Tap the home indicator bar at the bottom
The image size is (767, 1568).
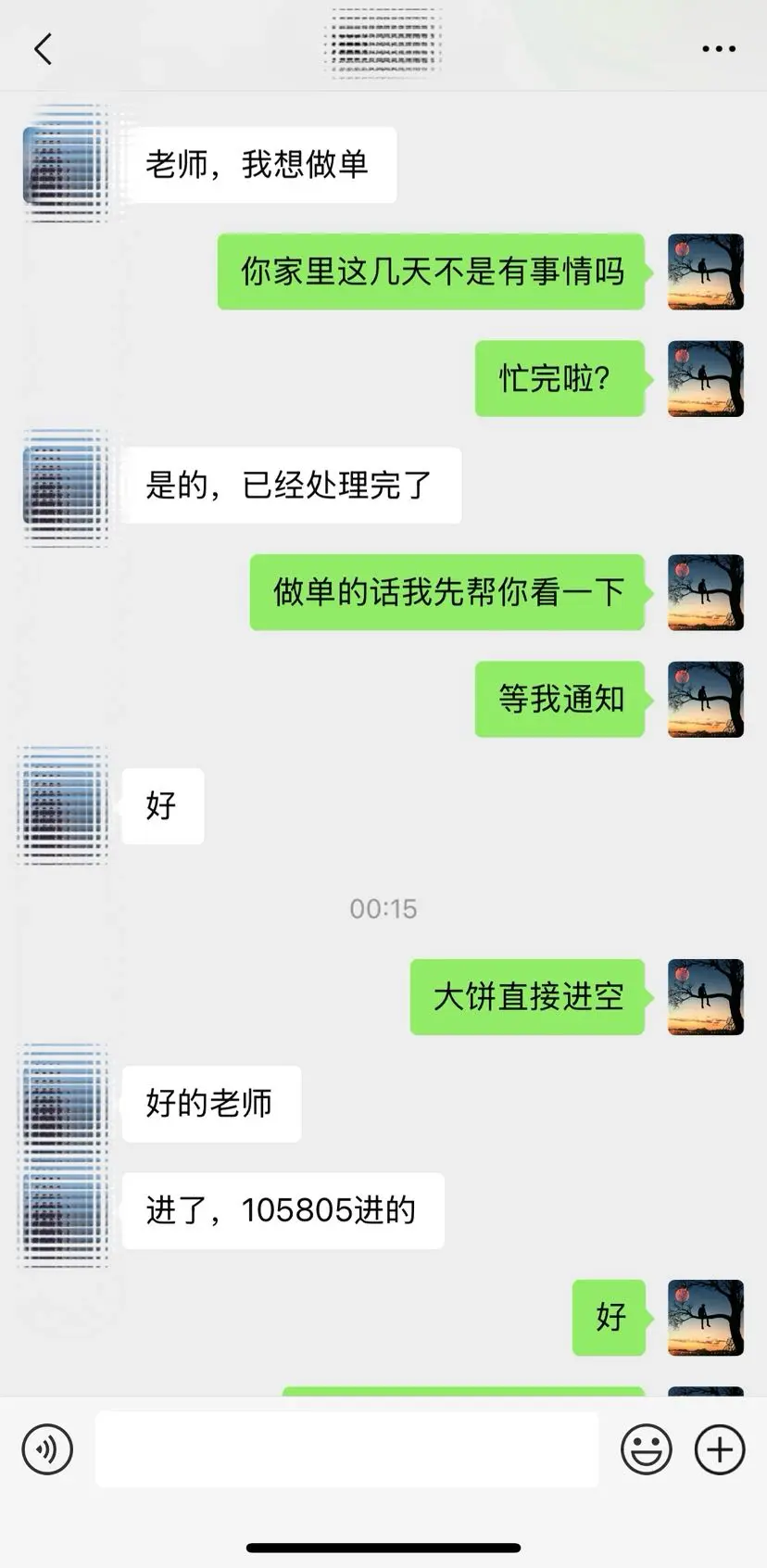383,1537
